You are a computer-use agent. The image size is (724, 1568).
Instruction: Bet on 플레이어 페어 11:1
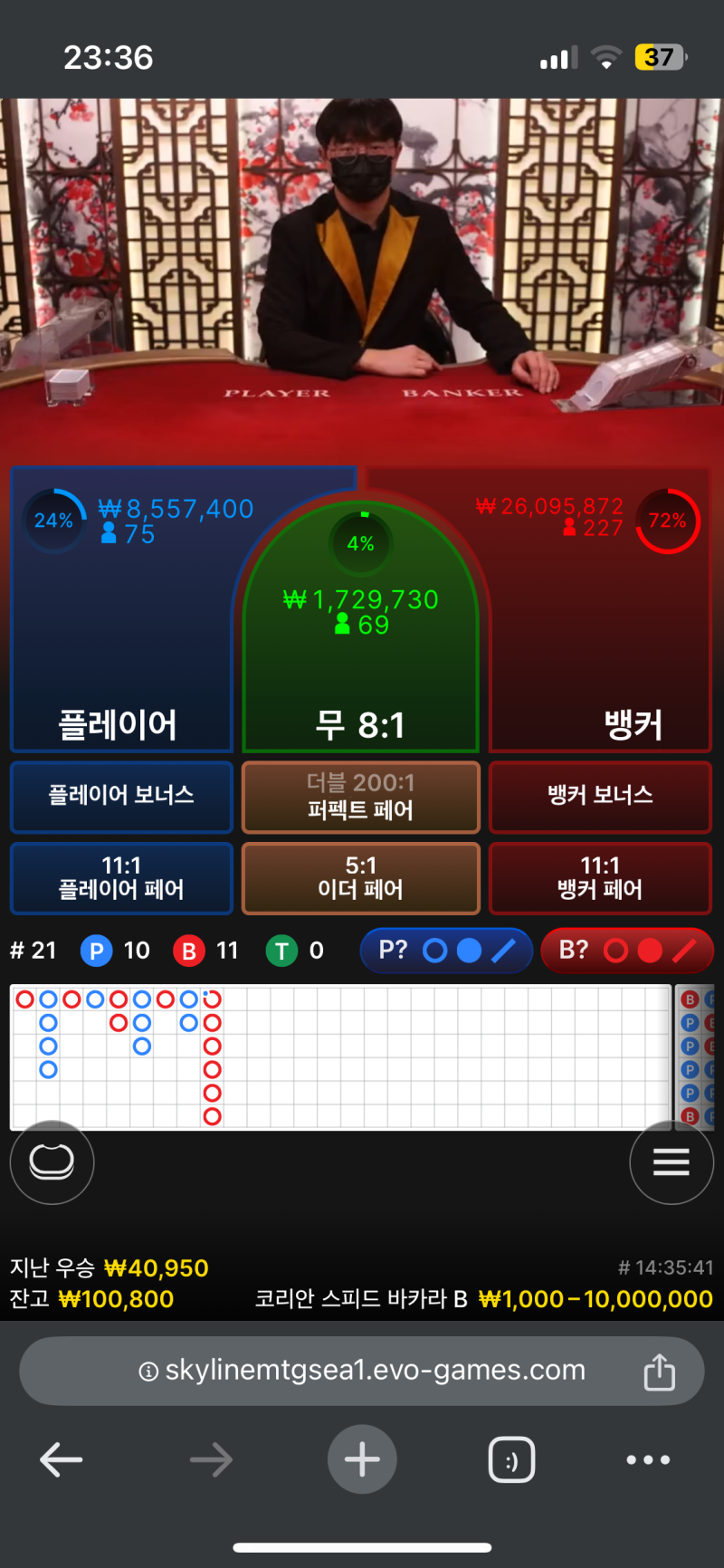121,878
